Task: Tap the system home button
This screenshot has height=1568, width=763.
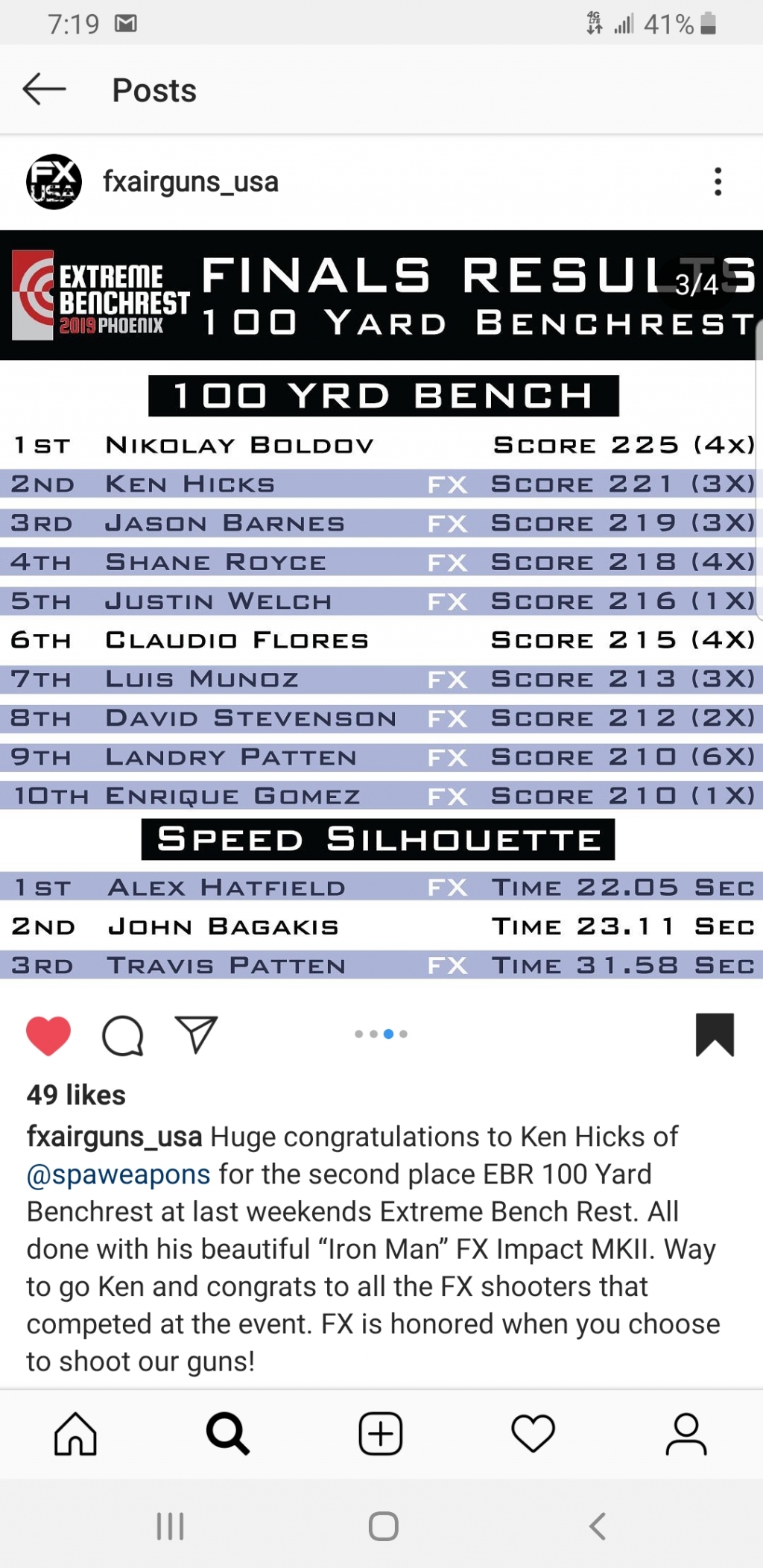Action: [383, 1526]
